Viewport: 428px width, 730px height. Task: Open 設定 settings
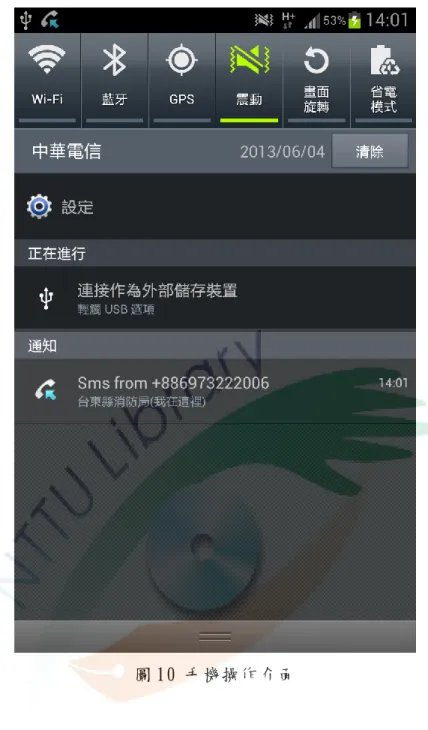click(215, 207)
